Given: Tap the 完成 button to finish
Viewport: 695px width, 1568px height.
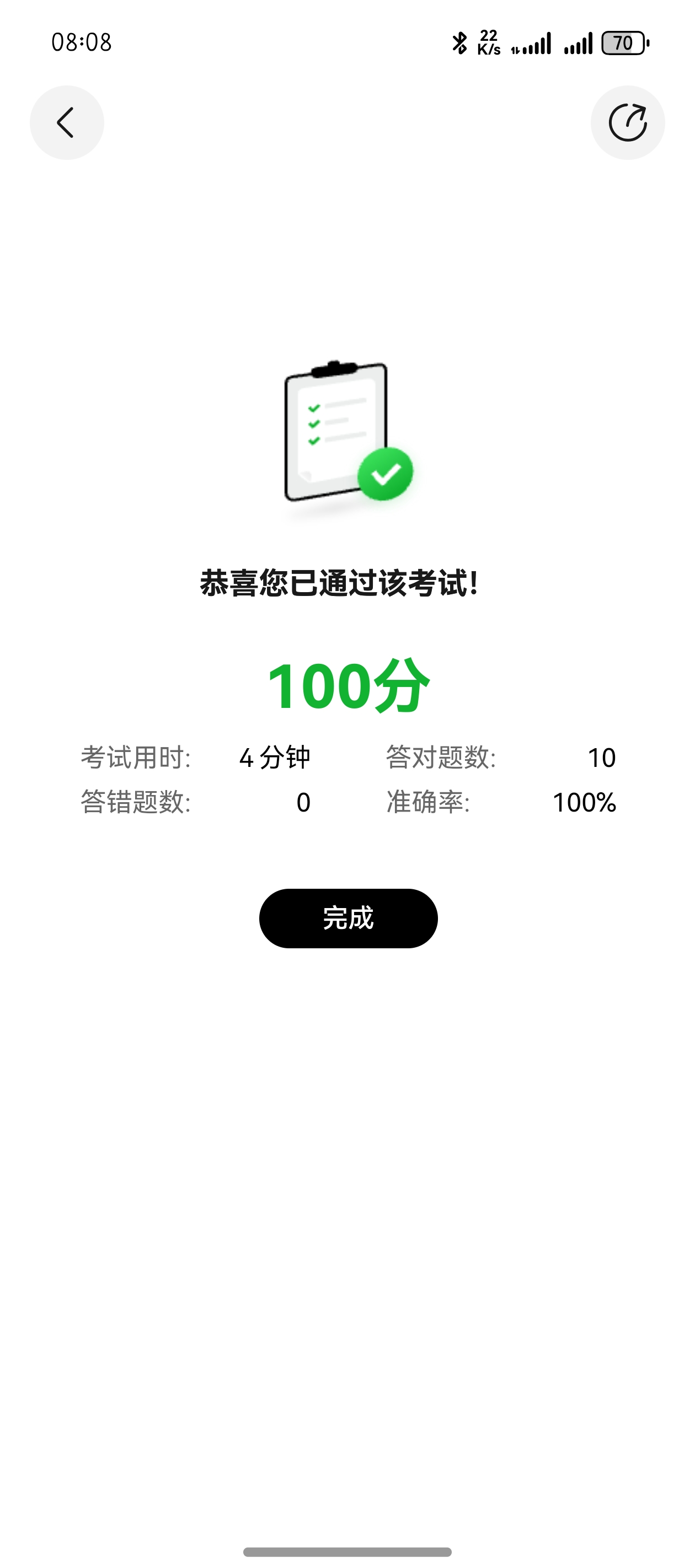Looking at the screenshot, I should (x=348, y=918).
